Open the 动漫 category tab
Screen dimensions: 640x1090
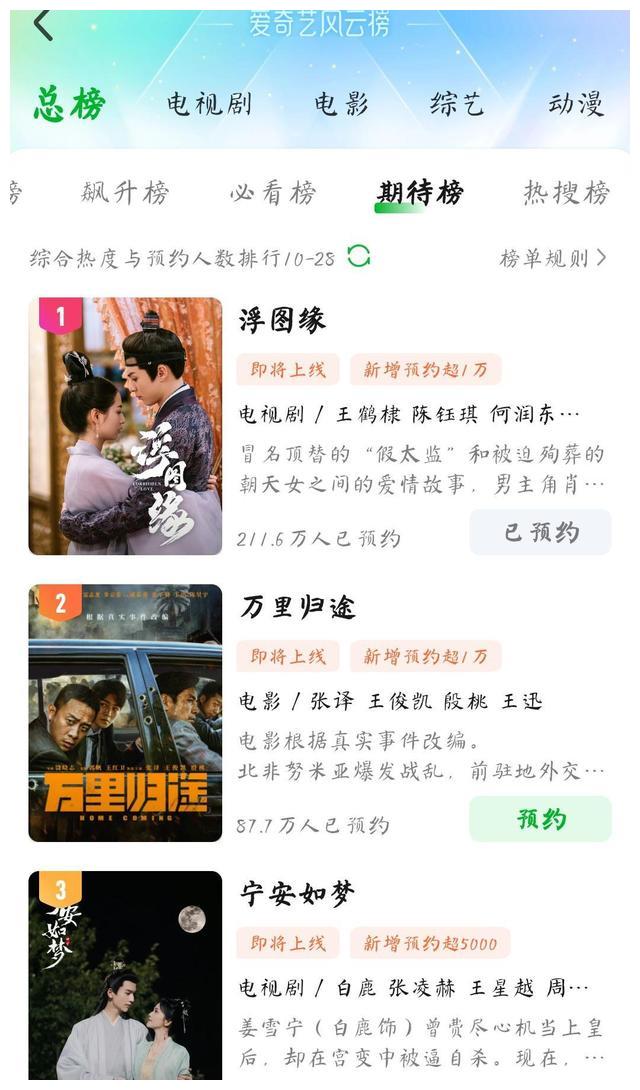click(x=575, y=104)
